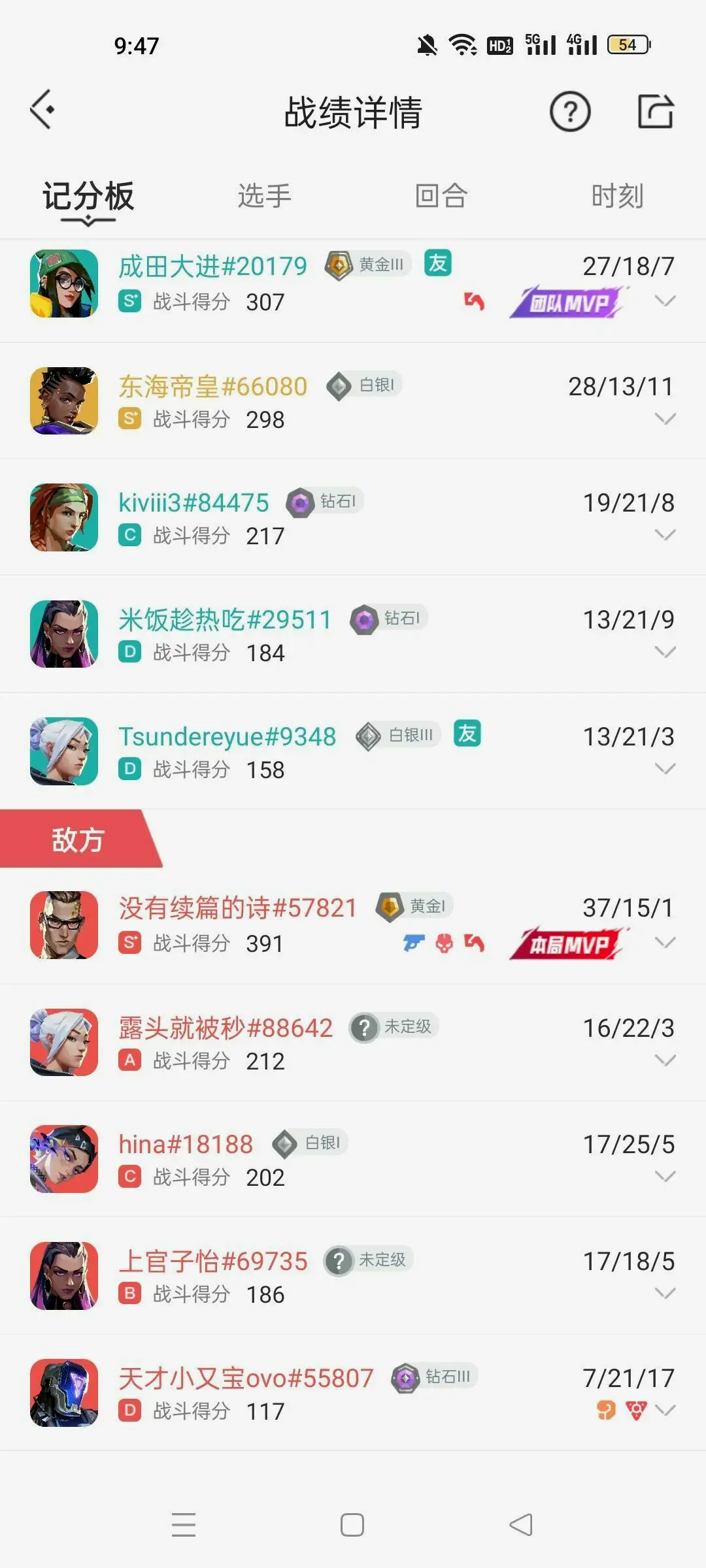Switch to the 回合 tab

click(x=441, y=196)
